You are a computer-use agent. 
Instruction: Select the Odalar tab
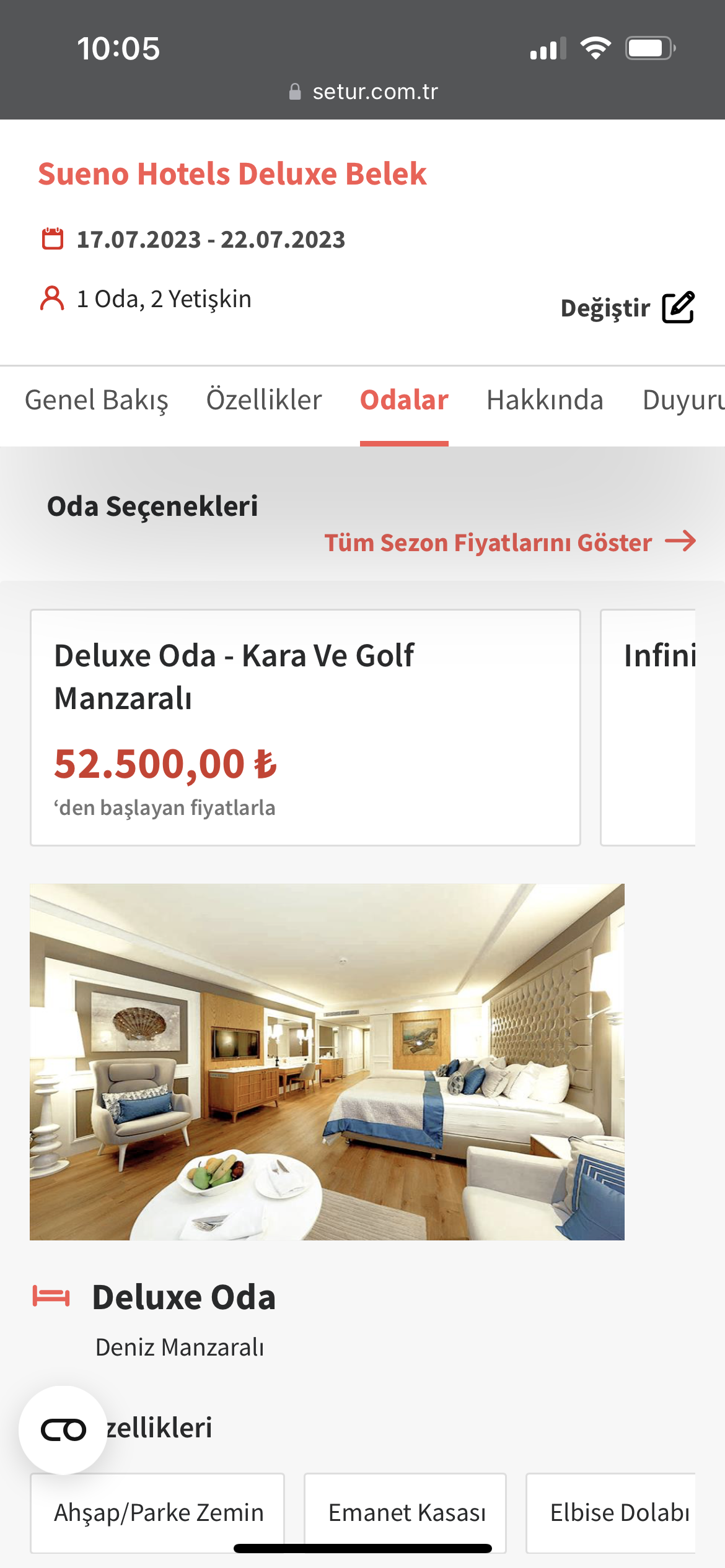coord(404,400)
